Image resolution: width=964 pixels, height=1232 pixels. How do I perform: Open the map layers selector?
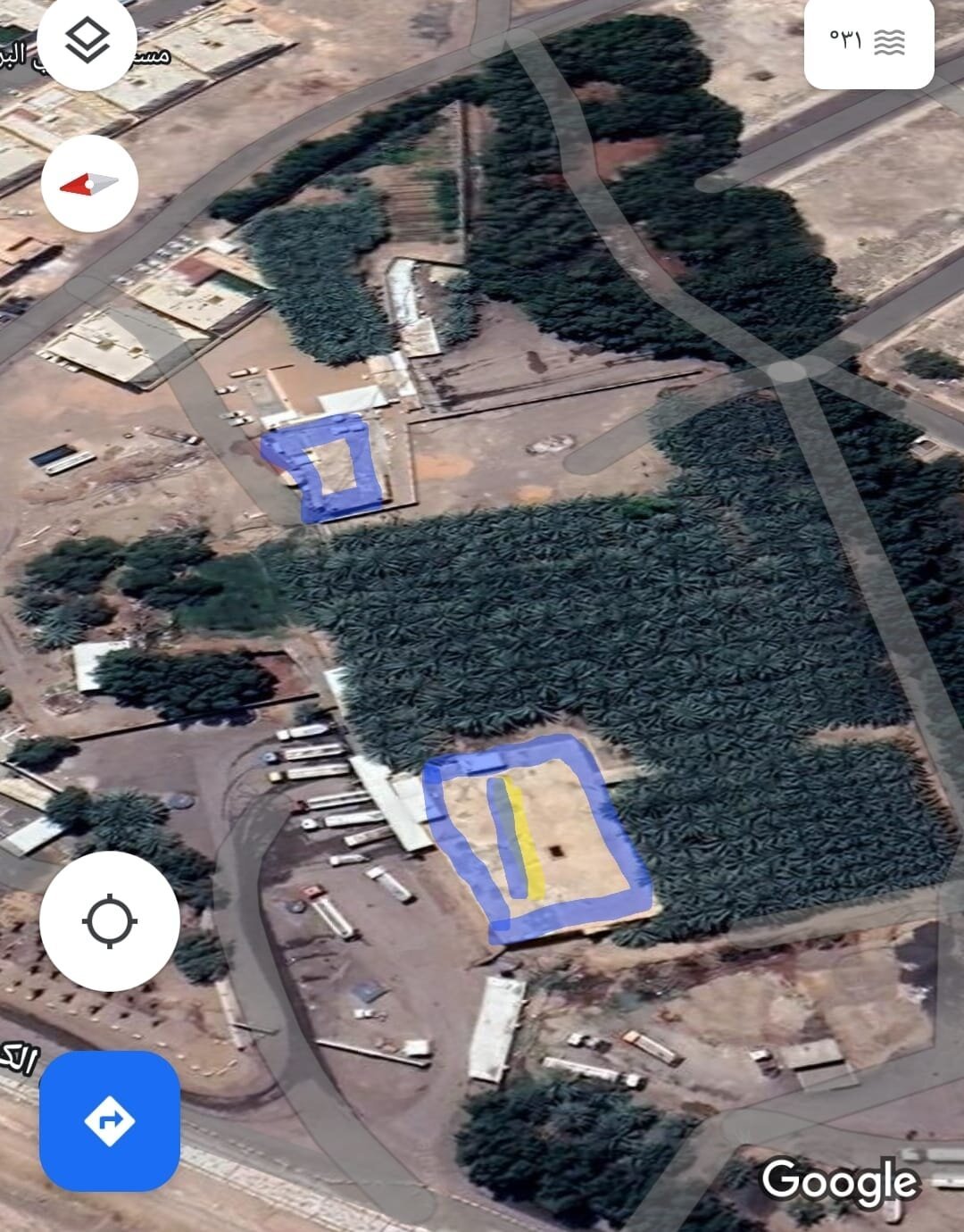coord(87,40)
